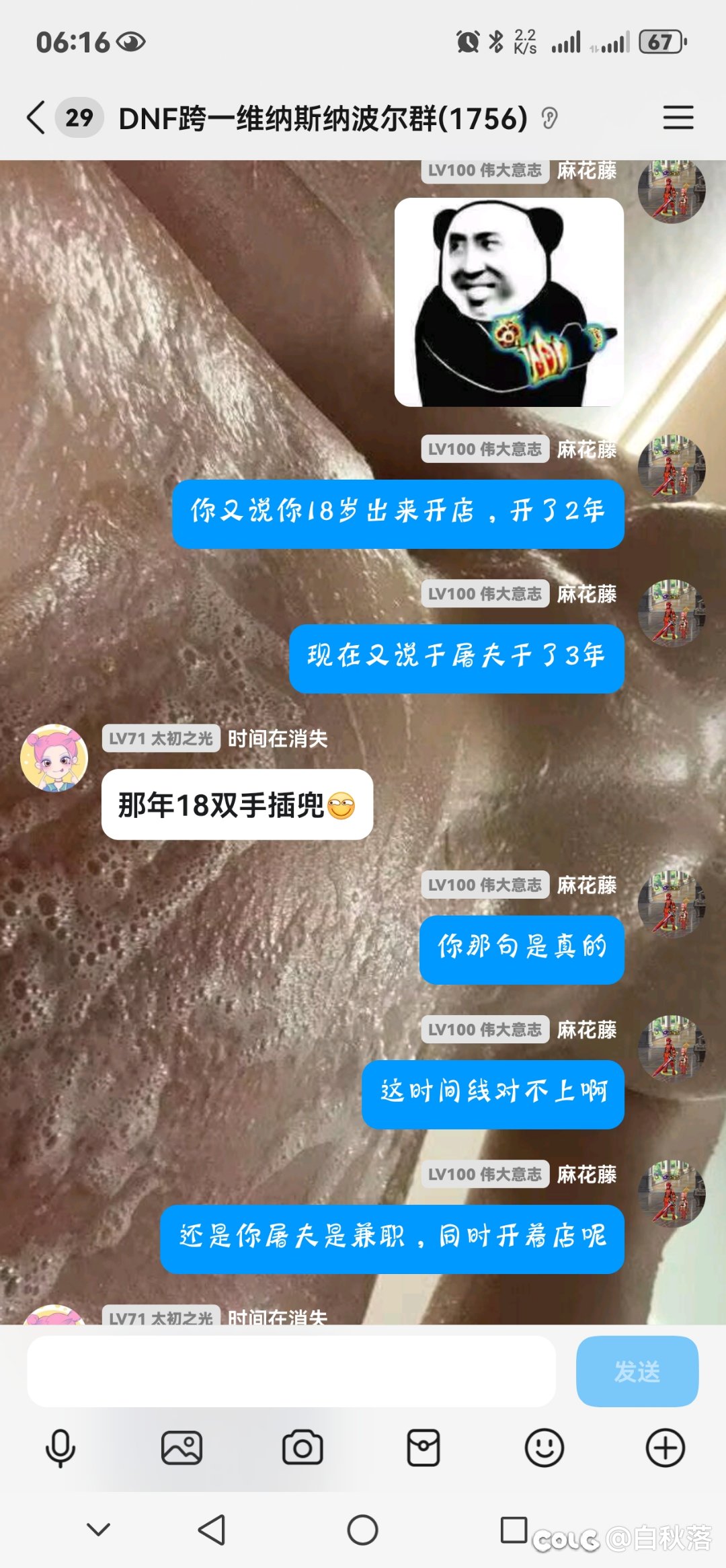Focus the message input field
The image size is (726, 1568).
[x=291, y=1371]
